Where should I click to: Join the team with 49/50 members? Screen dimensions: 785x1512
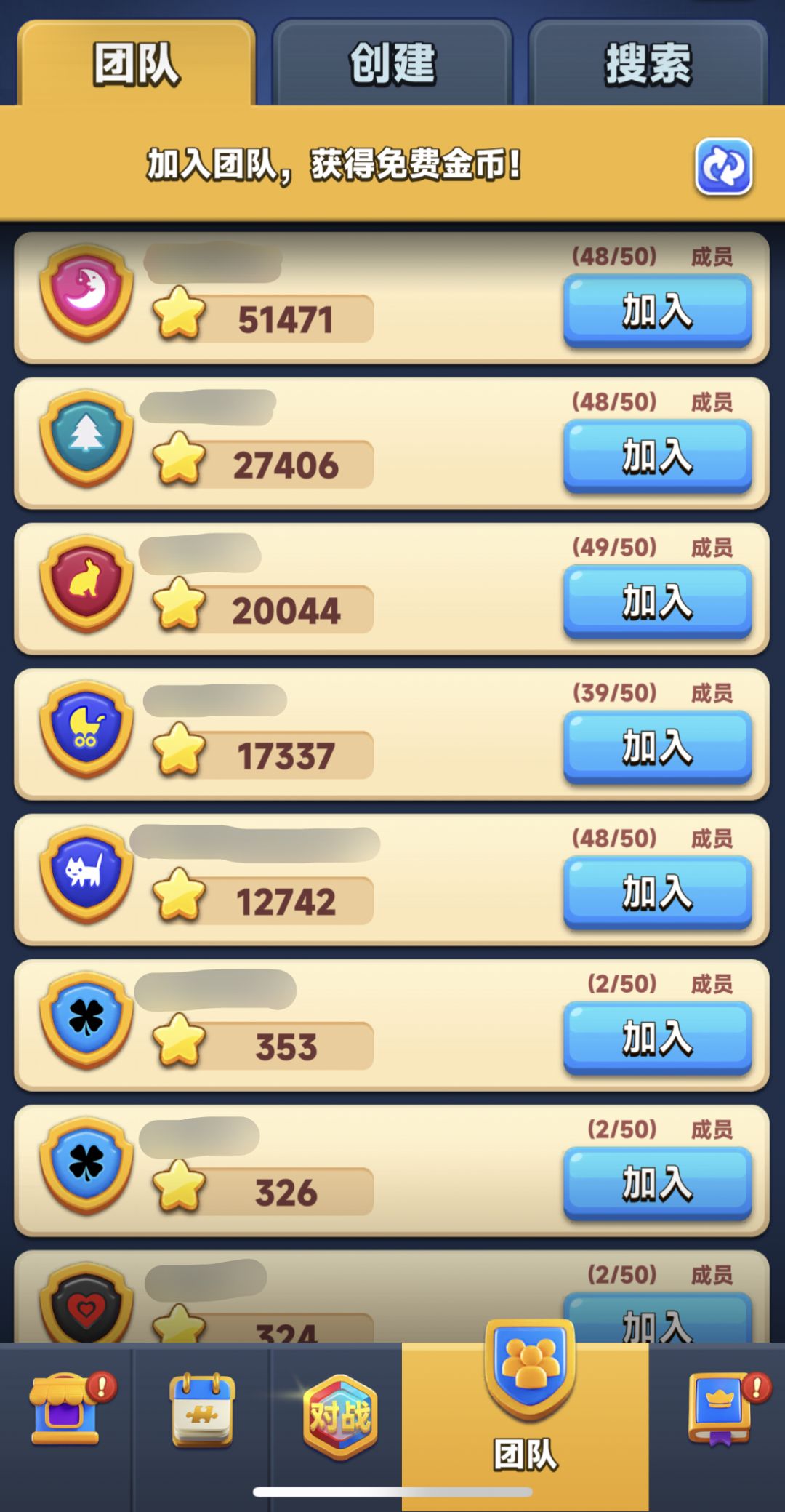coord(658,602)
